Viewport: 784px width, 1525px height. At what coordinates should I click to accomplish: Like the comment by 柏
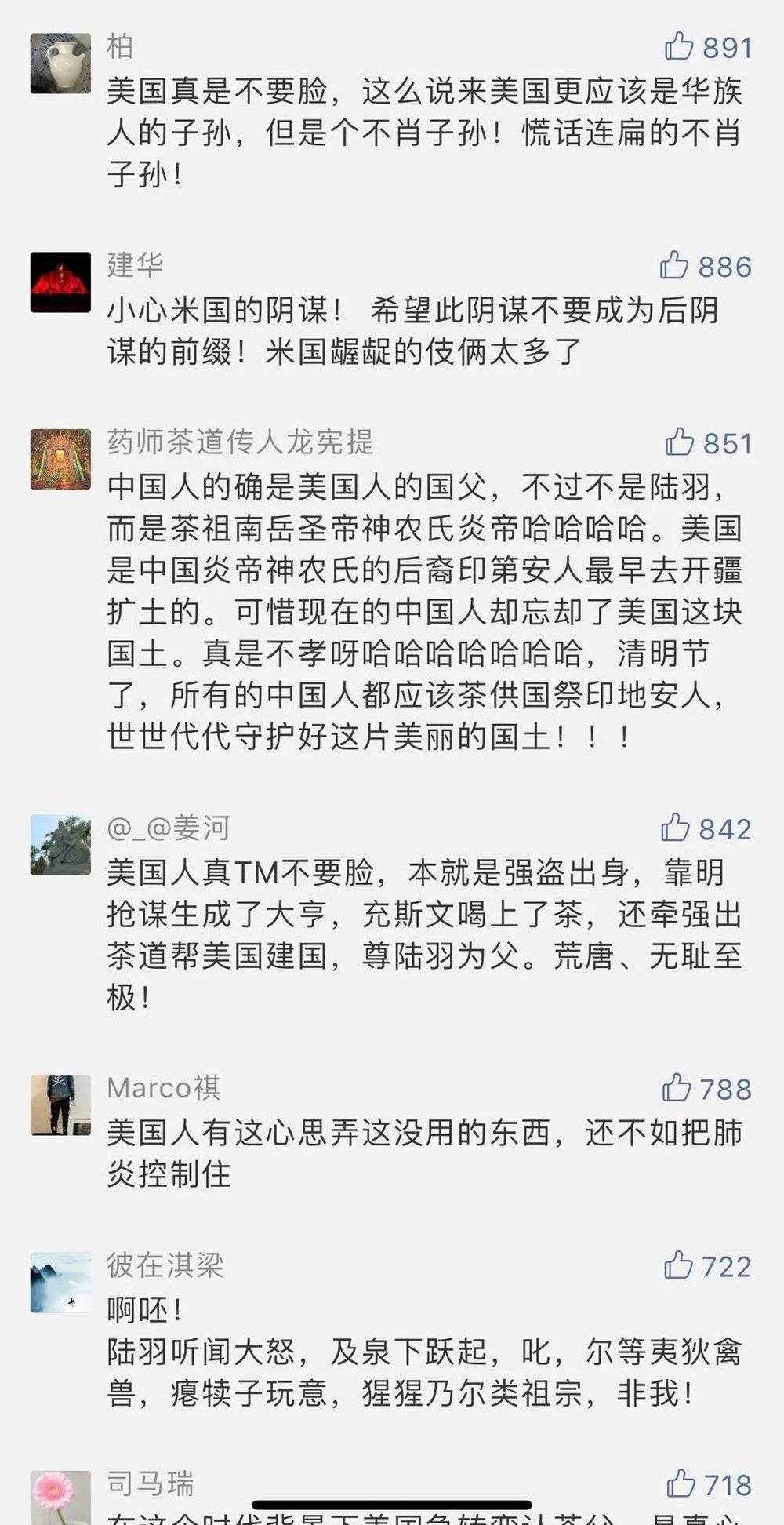[679, 46]
